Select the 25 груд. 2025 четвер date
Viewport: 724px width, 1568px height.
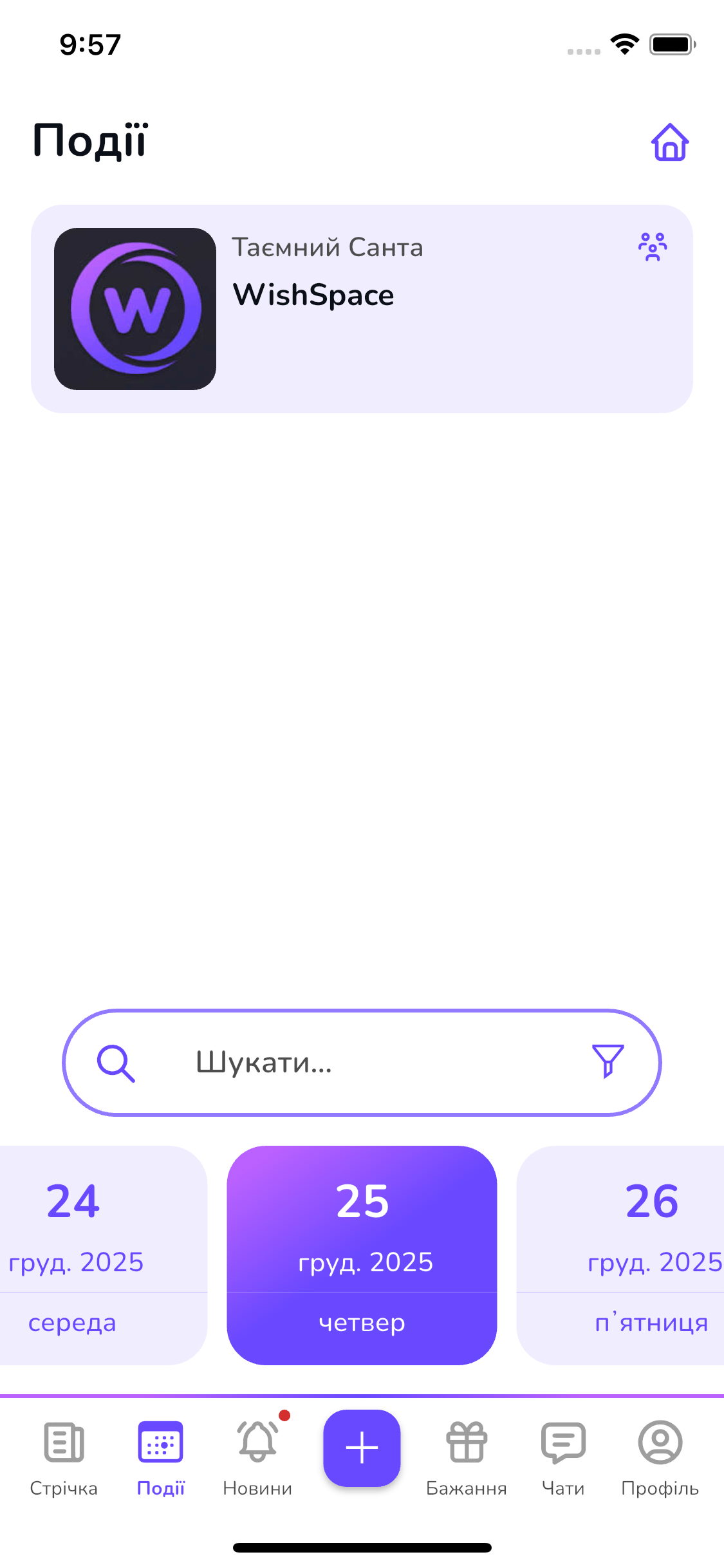(x=362, y=1254)
